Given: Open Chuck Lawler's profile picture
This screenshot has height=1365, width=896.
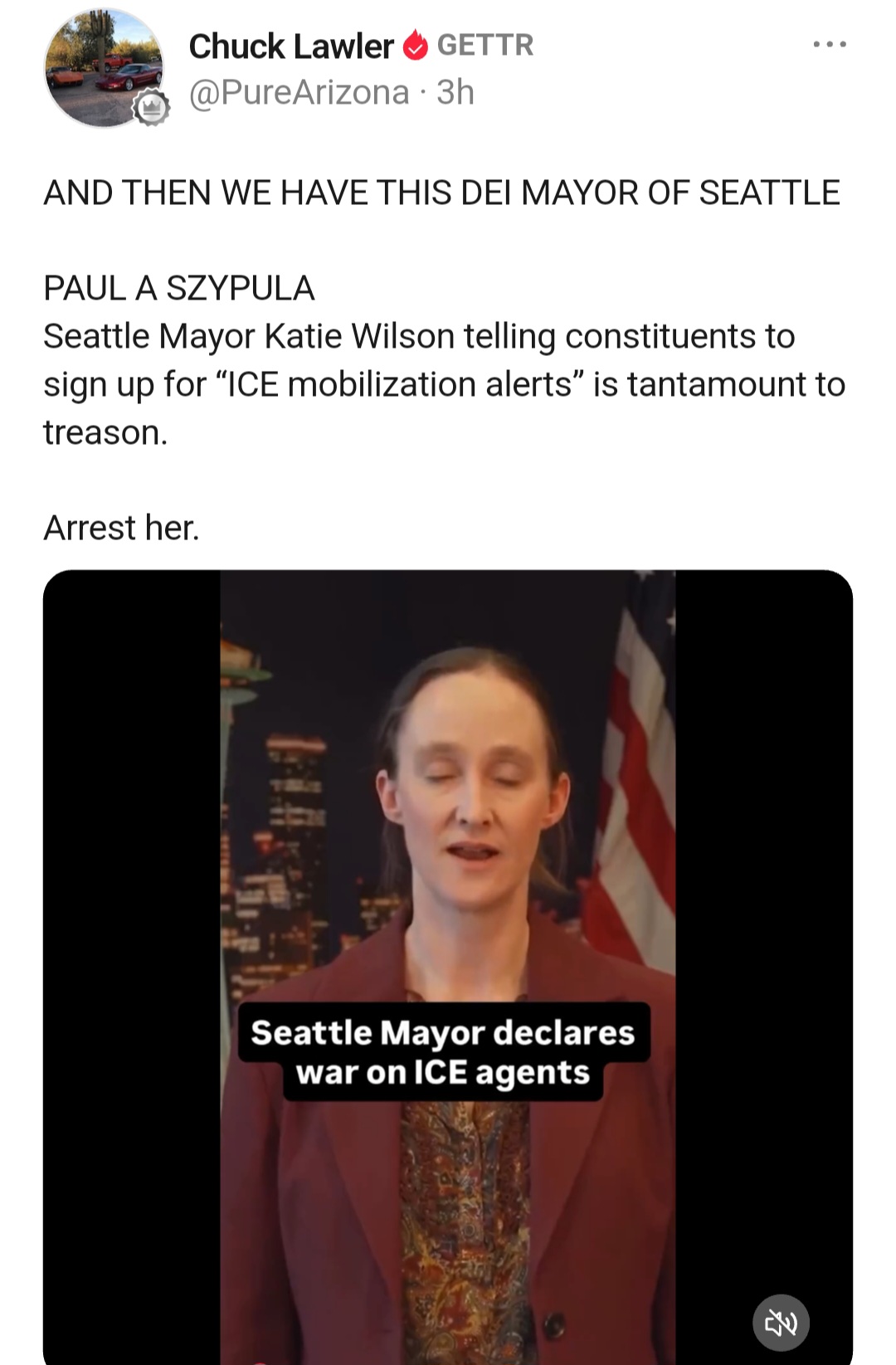Looking at the screenshot, I should (x=103, y=68).
